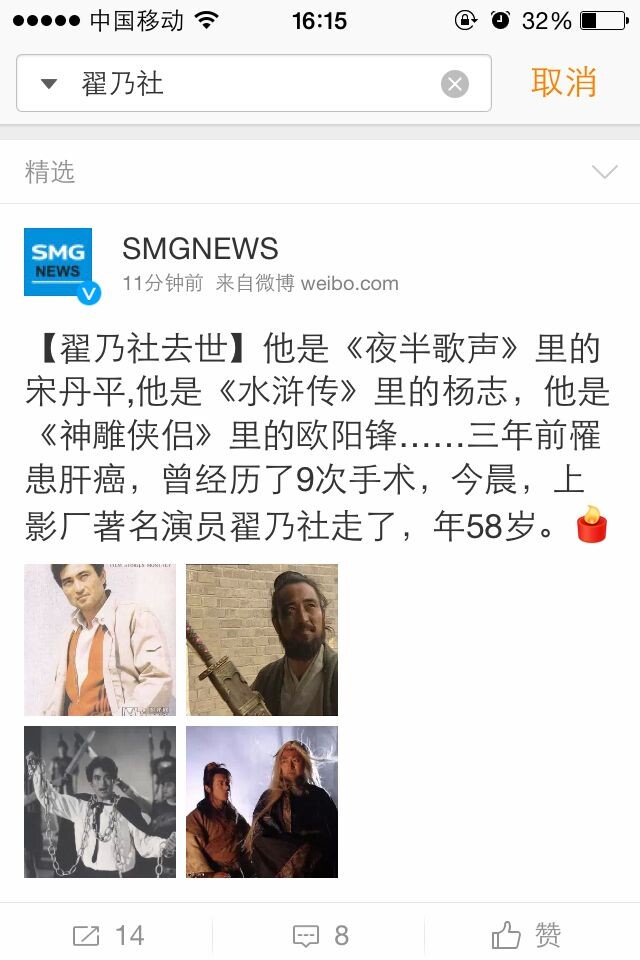Like the post with 赞 button
The image size is (640, 960).
coord(528,936)
